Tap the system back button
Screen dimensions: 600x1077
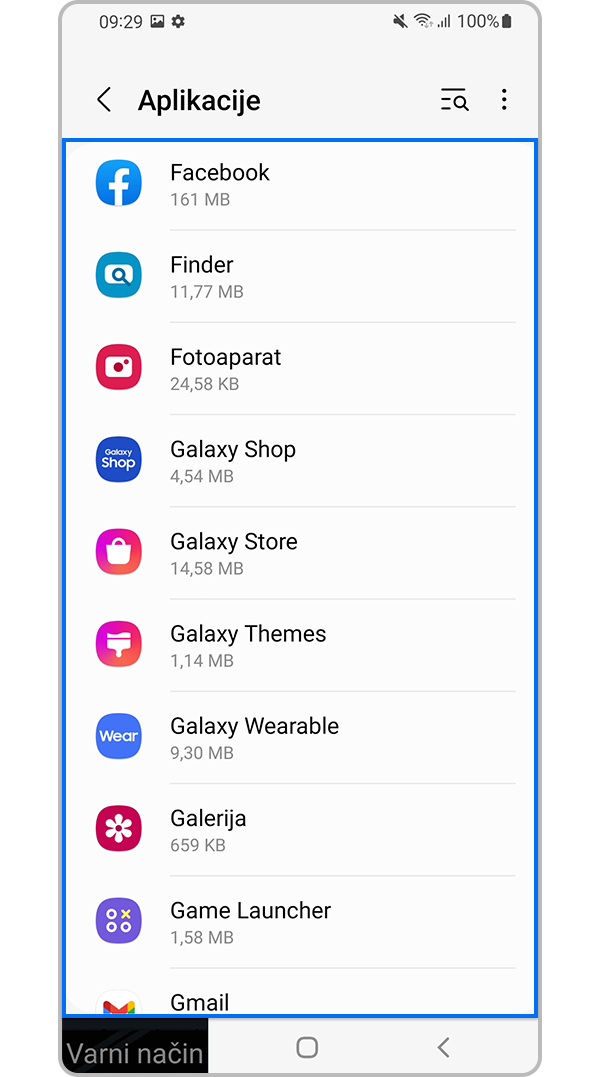(443, 1047)
